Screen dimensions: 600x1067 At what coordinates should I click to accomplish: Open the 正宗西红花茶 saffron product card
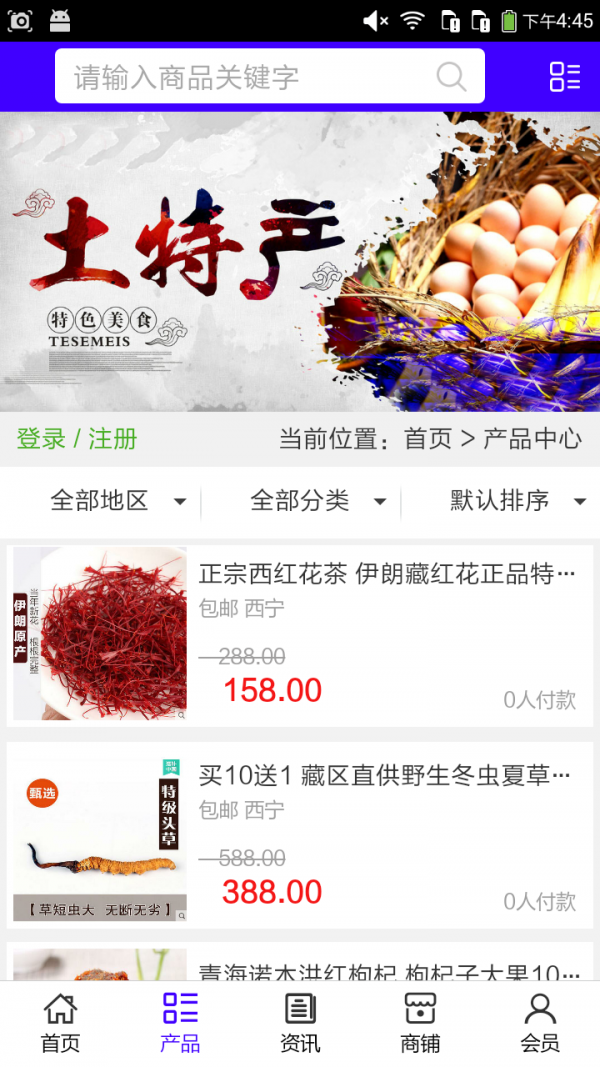pyautogui.click(x=300, y=634)
